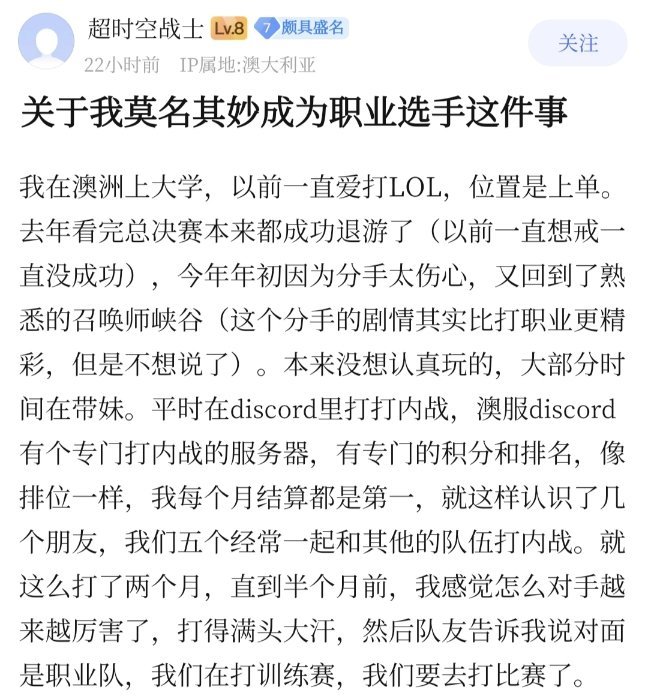The height and width of the screenshot is (699, 648).
Task: Tap the 颇具盛名 badge
Action: [300, 28]
